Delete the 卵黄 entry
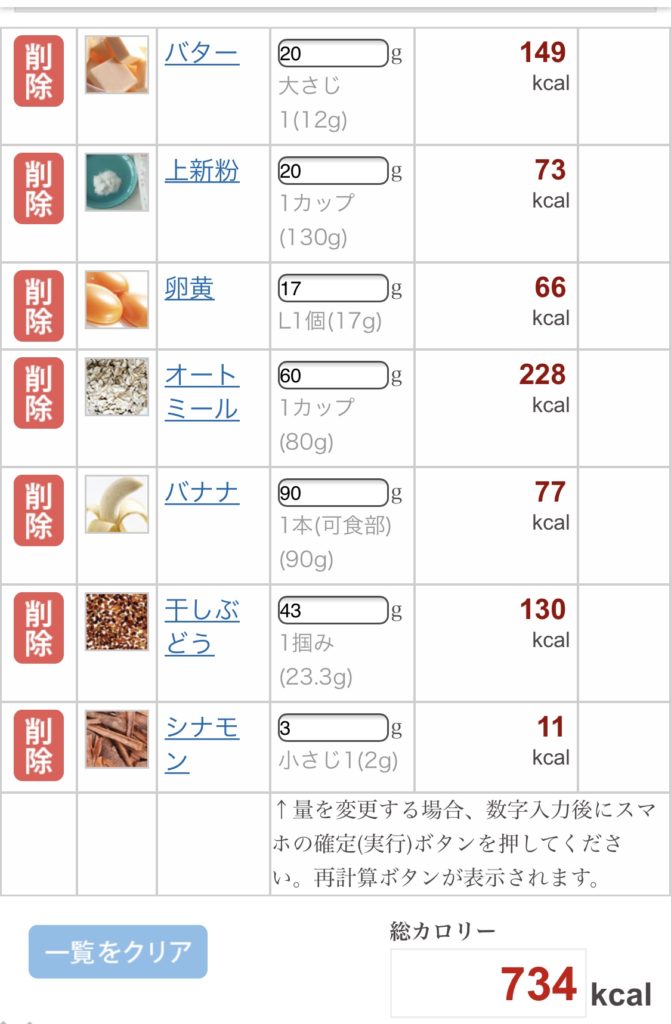The image size is (671, 1024). click(x=38, y=305)
